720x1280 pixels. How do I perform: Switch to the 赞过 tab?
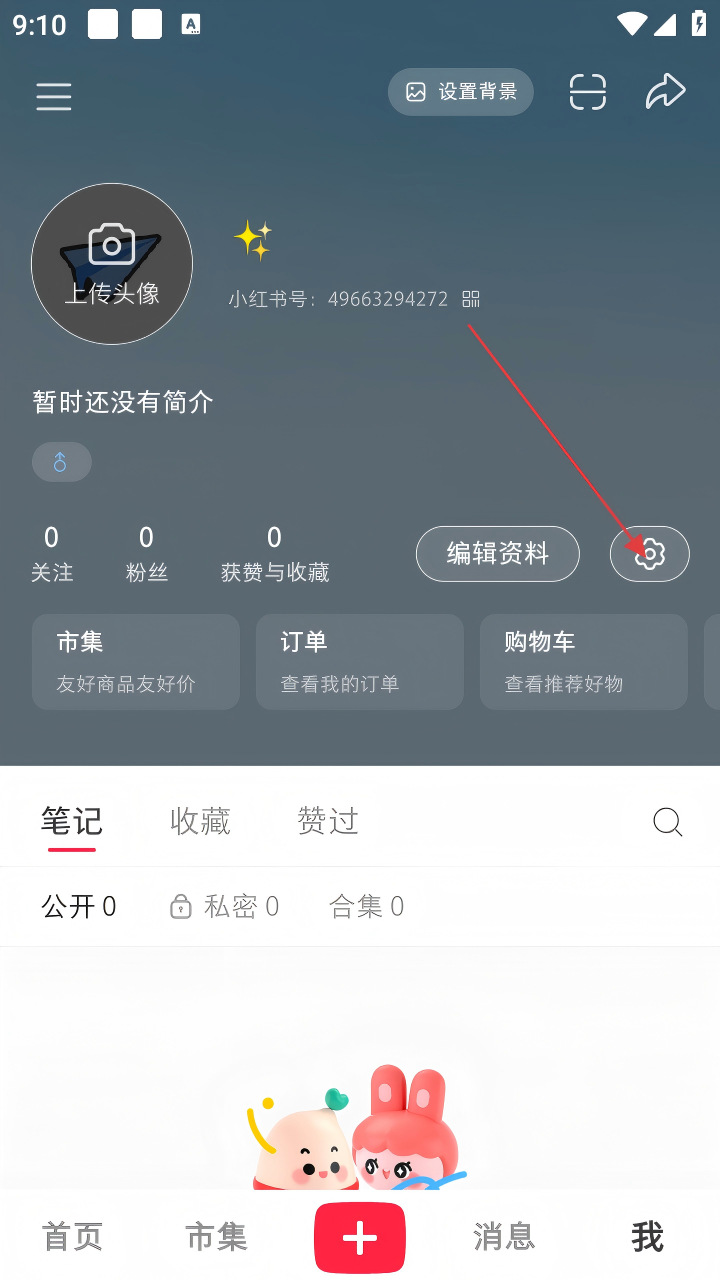click(328, 821)
